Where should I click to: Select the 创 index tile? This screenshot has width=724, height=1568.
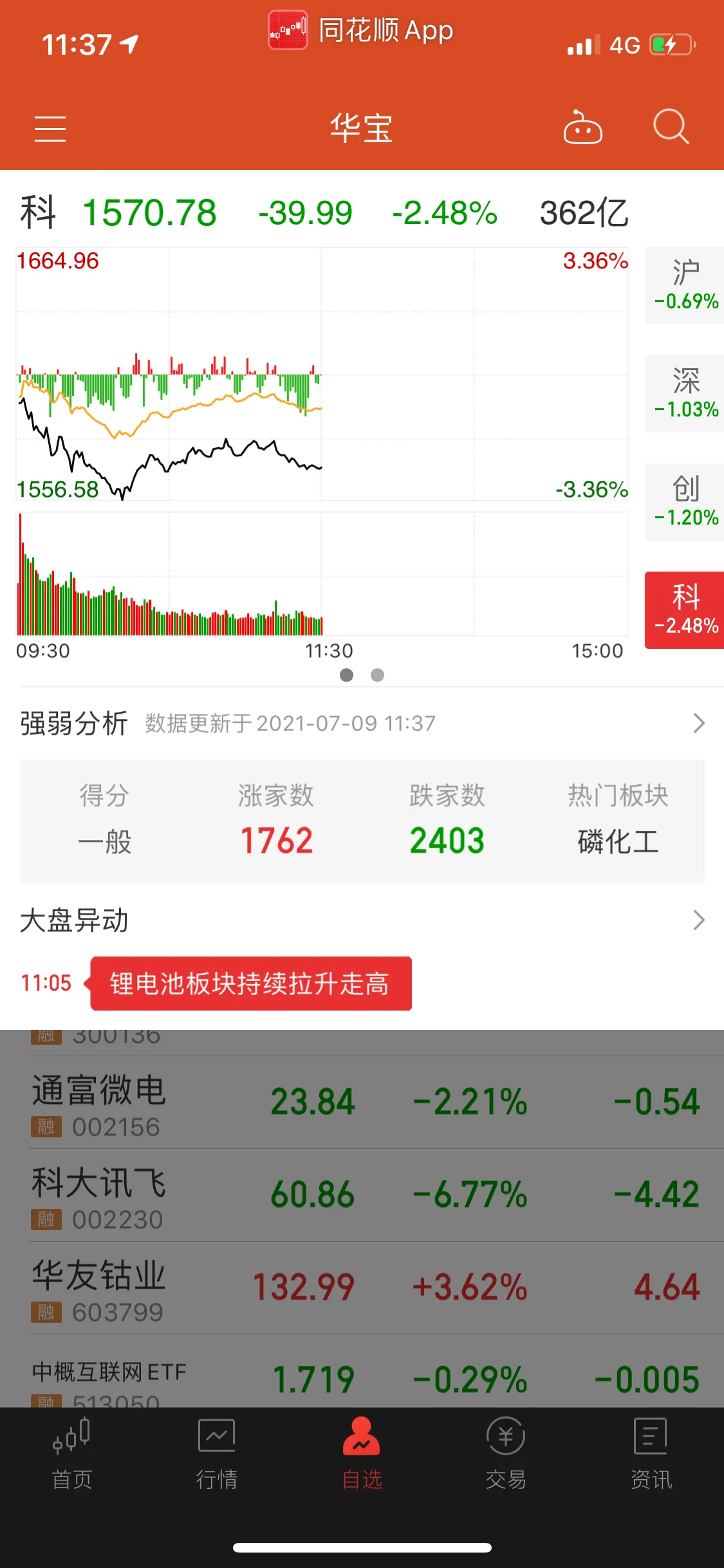[685, 502]
